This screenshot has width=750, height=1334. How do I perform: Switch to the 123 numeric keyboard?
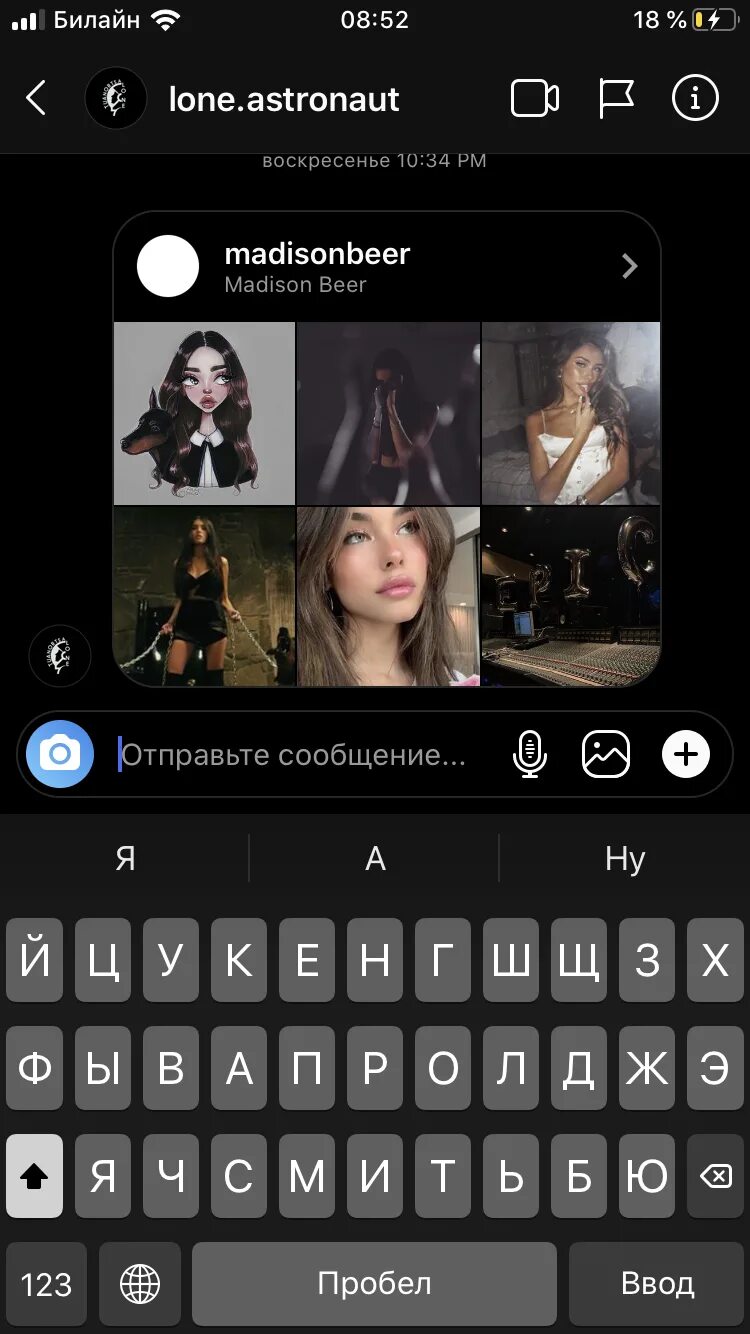click(x=47, y=1283)
